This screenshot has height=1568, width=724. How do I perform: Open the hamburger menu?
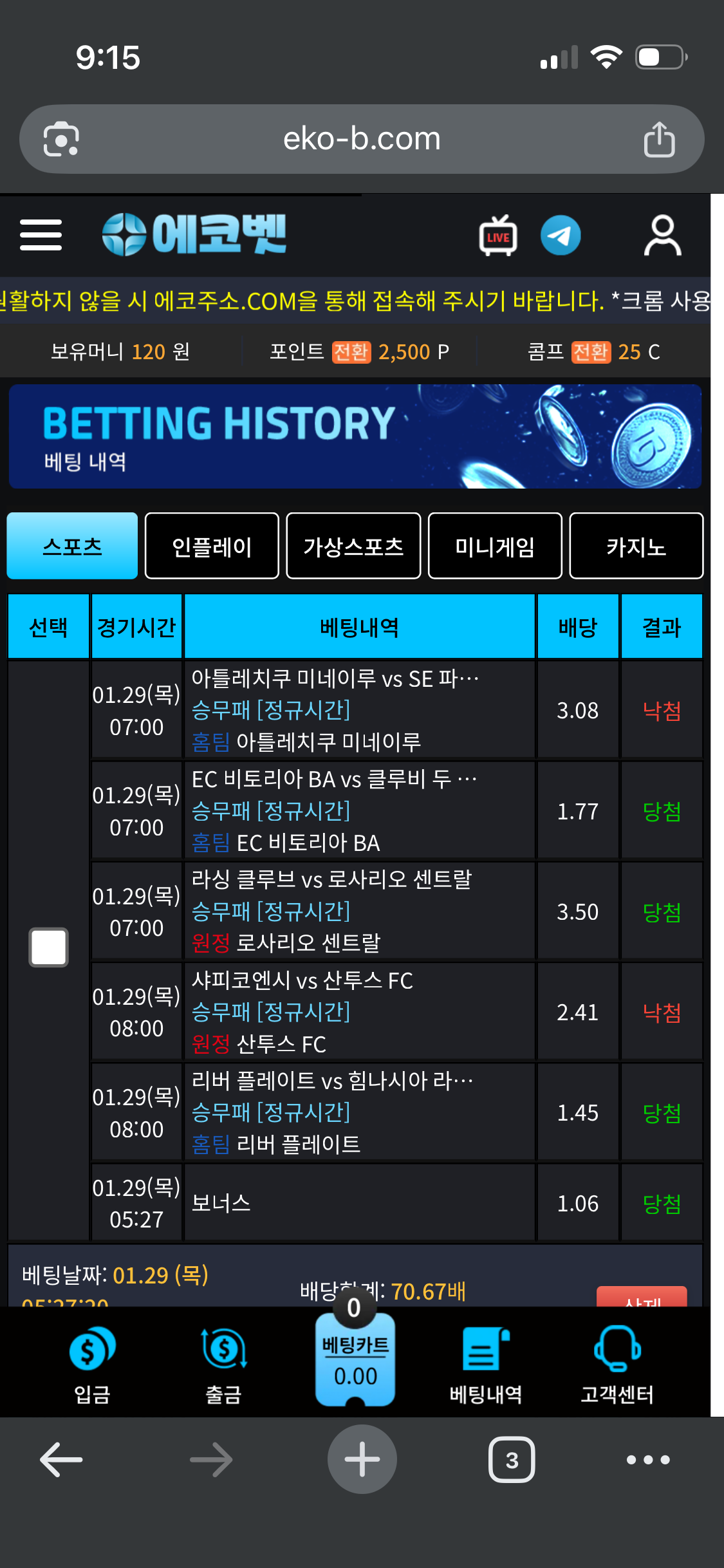tap(41, 235)
